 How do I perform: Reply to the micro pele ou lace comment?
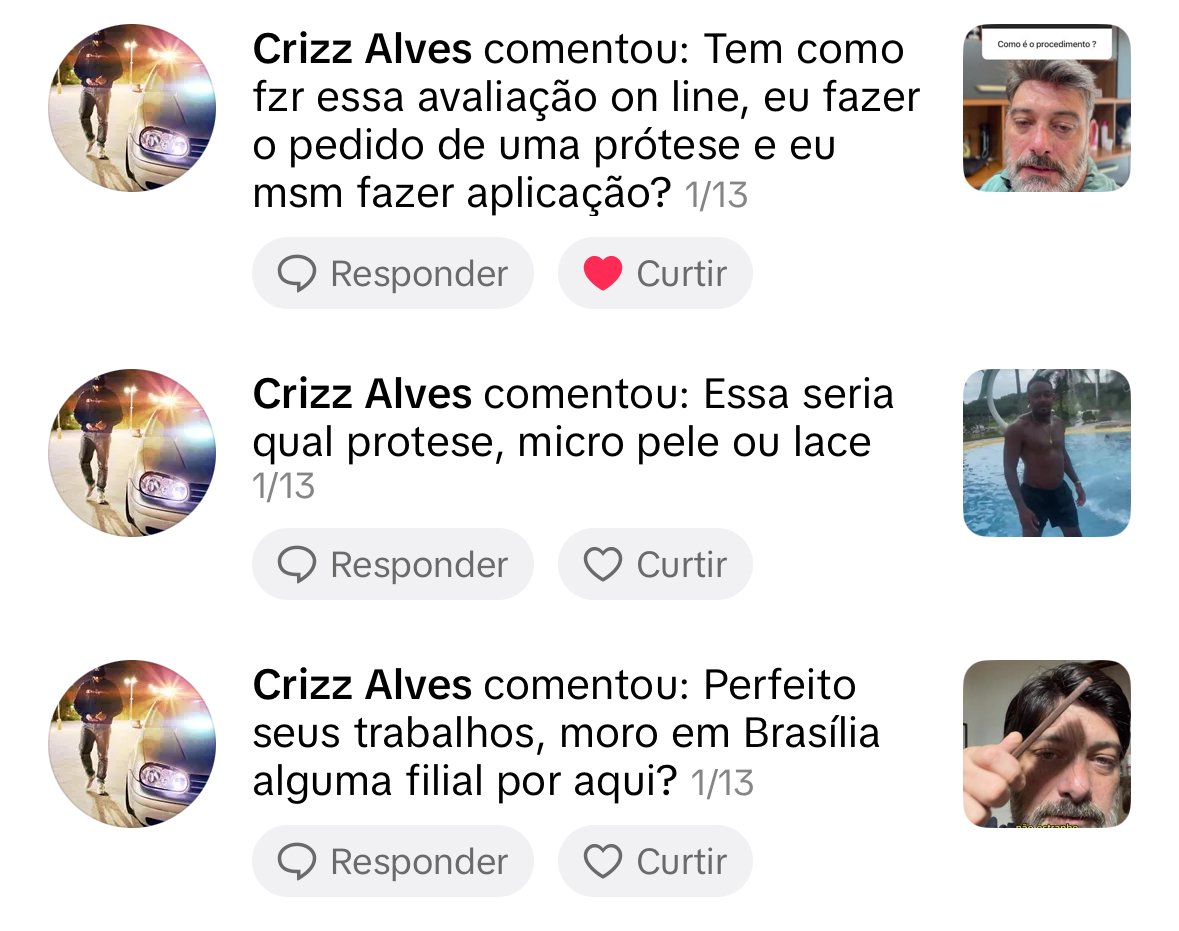click(392, 564)
